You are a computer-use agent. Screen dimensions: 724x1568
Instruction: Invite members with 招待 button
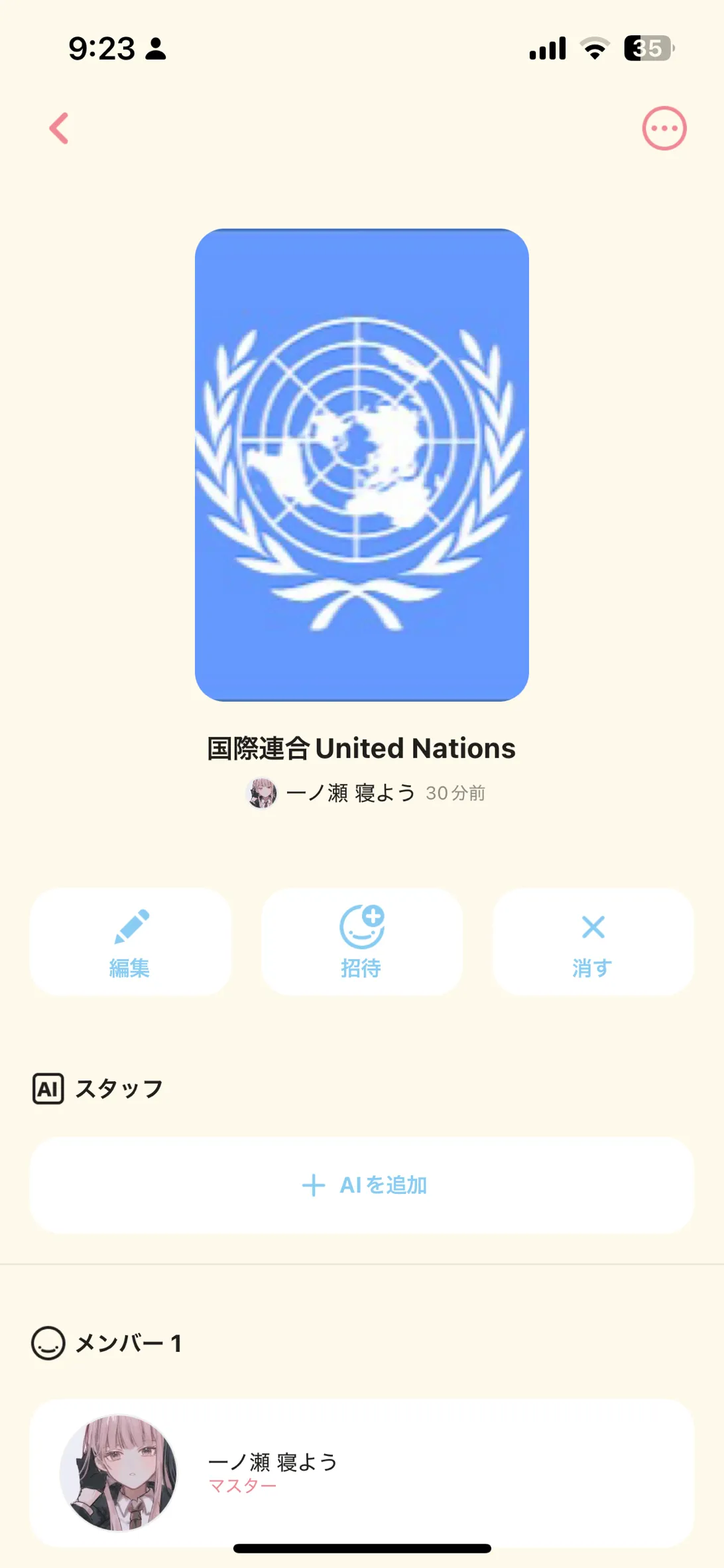(361, 941)
